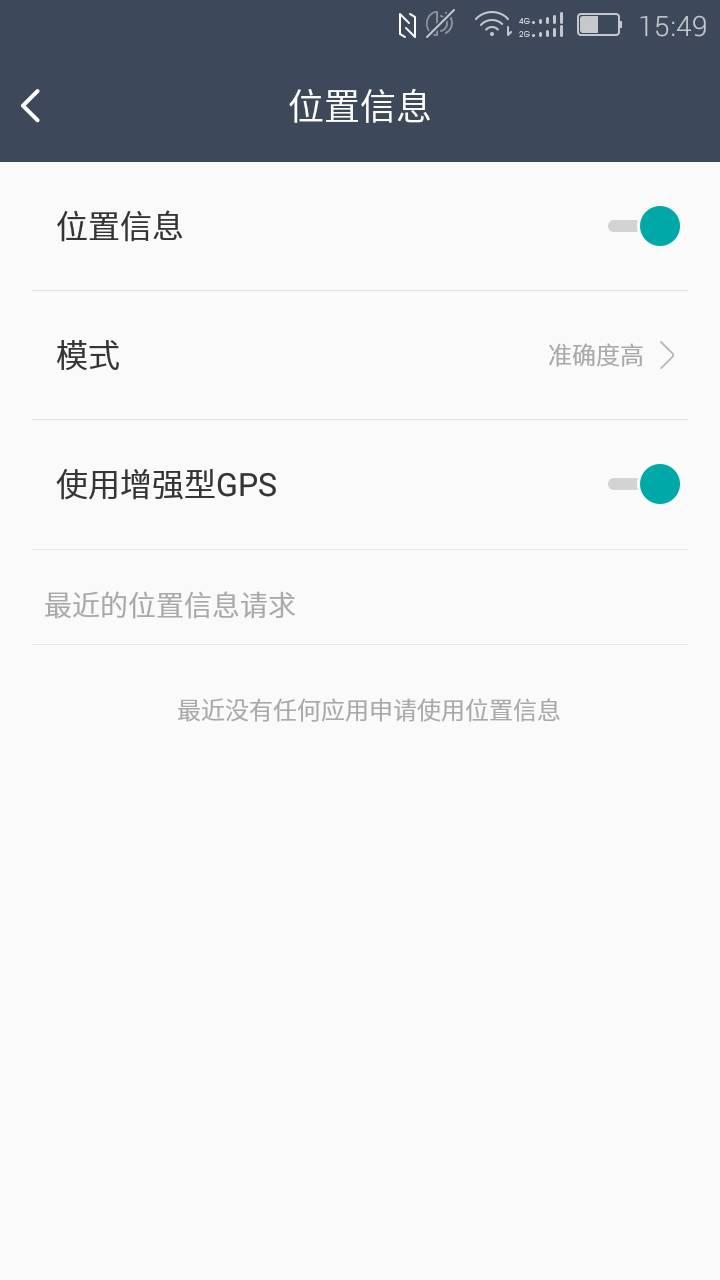Viewport: 720px width, 1280px height.
Task: Tap the back arrow to return
Action: point(30,104)
